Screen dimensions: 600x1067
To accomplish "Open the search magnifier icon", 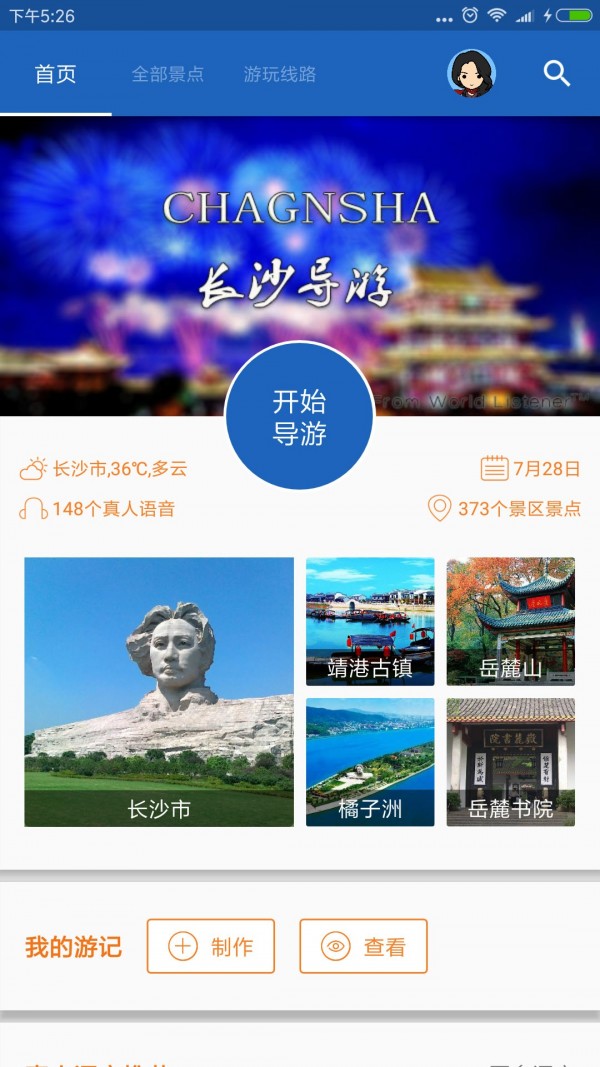I will pyautogui.click(x=556, y=73).
